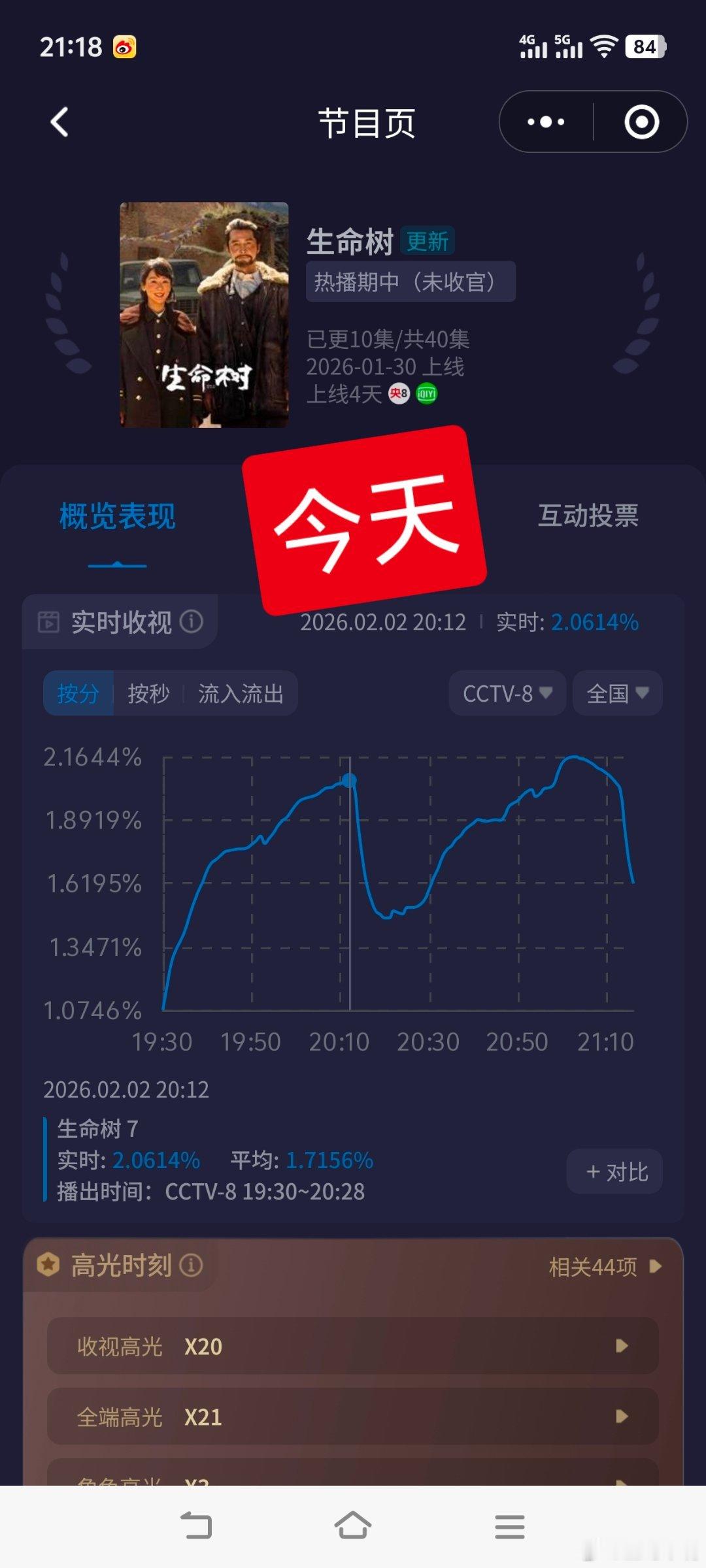Image resolution: width=706 pixels, height=1568 pixels.
Task: Tap the info icon next to 实时收视
Action: [192, 622]
